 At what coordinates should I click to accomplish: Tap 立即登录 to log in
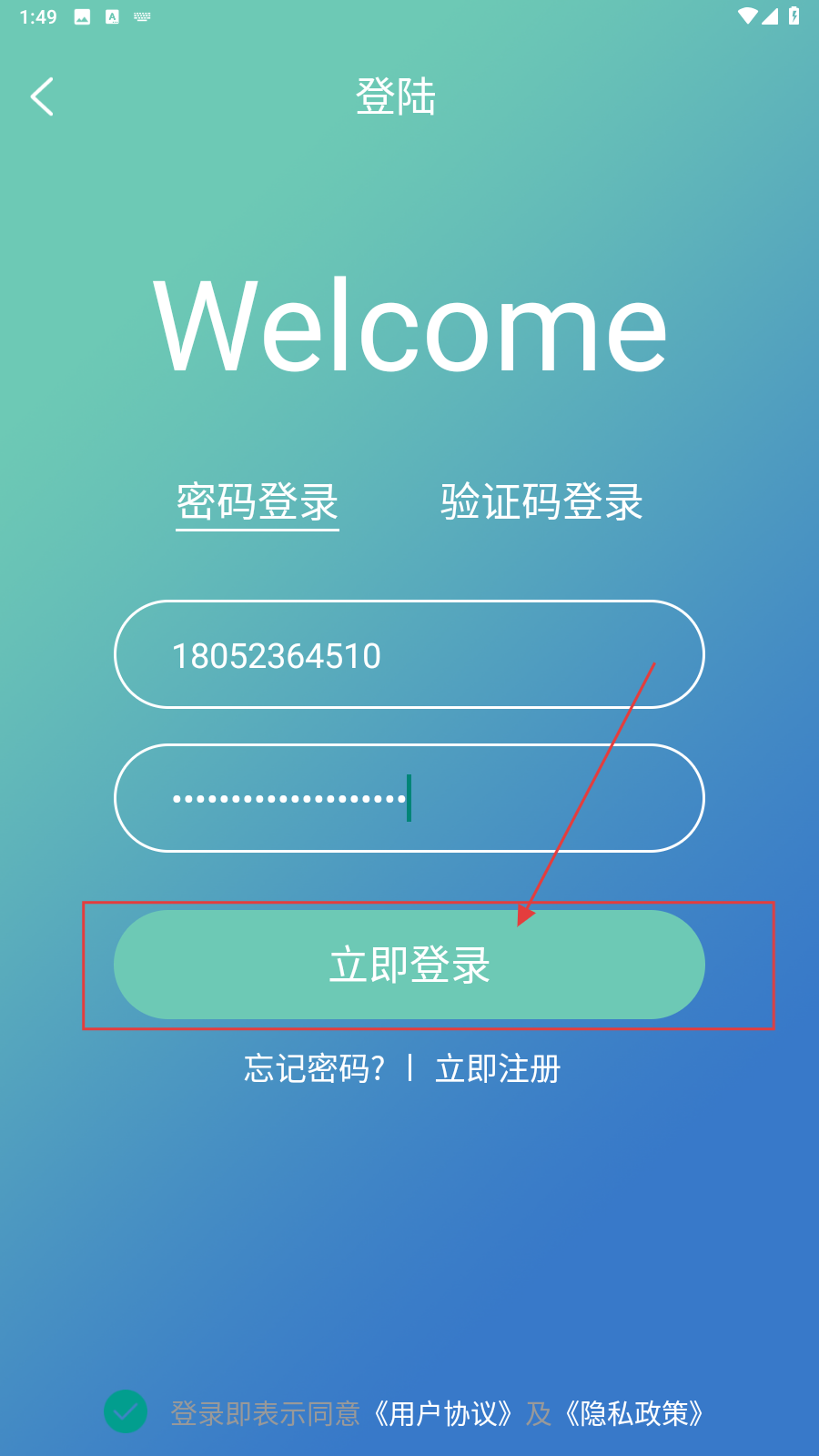pyautogui.click(x=409, y=965)
